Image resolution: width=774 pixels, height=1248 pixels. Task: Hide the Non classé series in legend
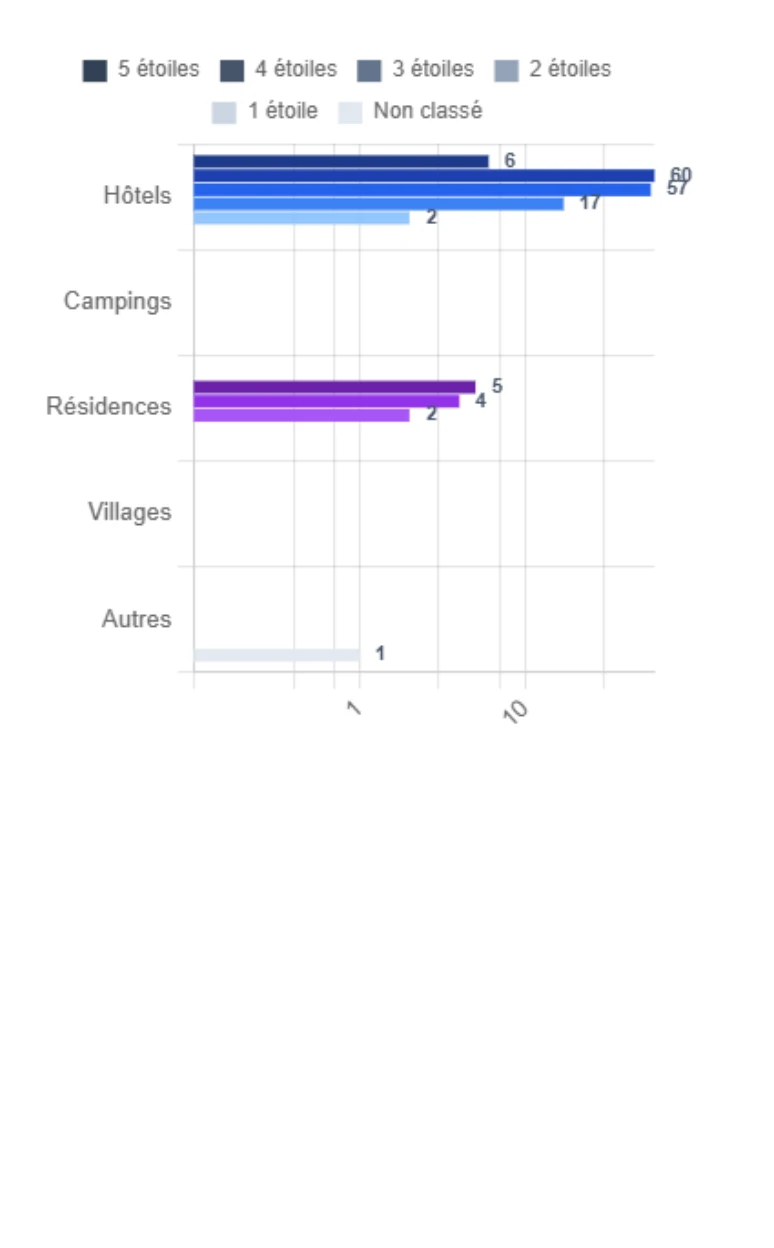click(410, 111)
